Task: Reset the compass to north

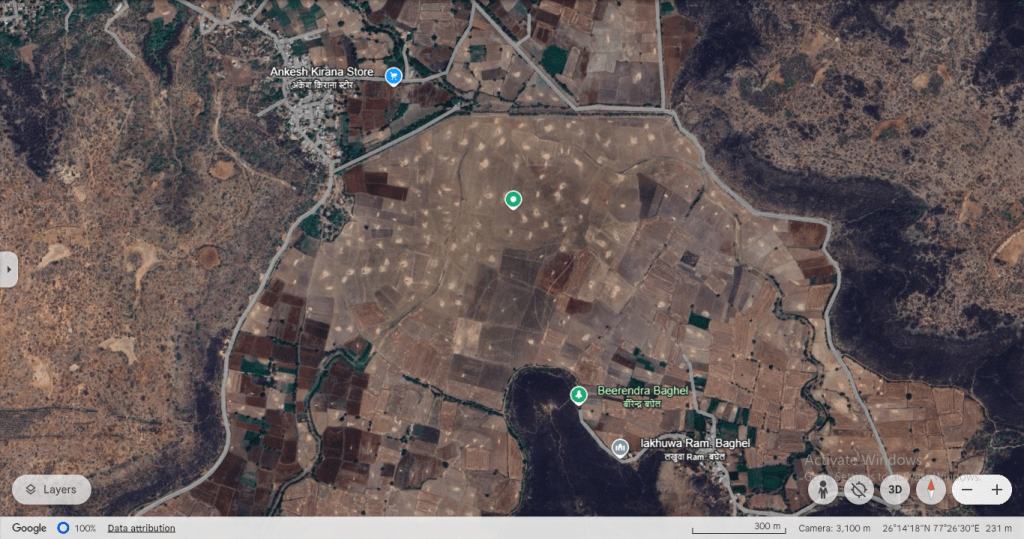Action: (x=931, y=490)
